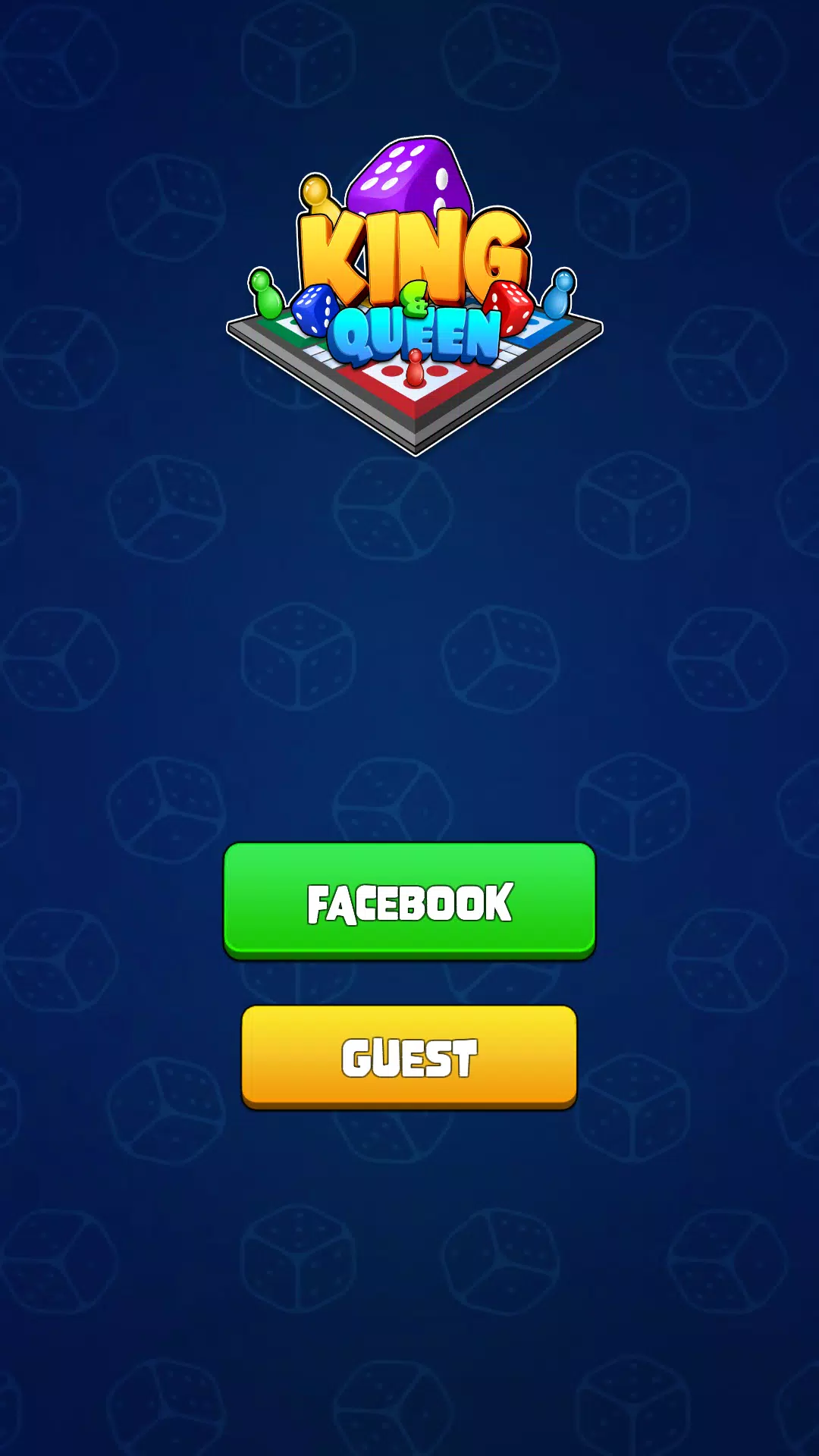The height and width of the screenshot is (1456, 819).
Task: Continue as Guest
Action: 409,1056
